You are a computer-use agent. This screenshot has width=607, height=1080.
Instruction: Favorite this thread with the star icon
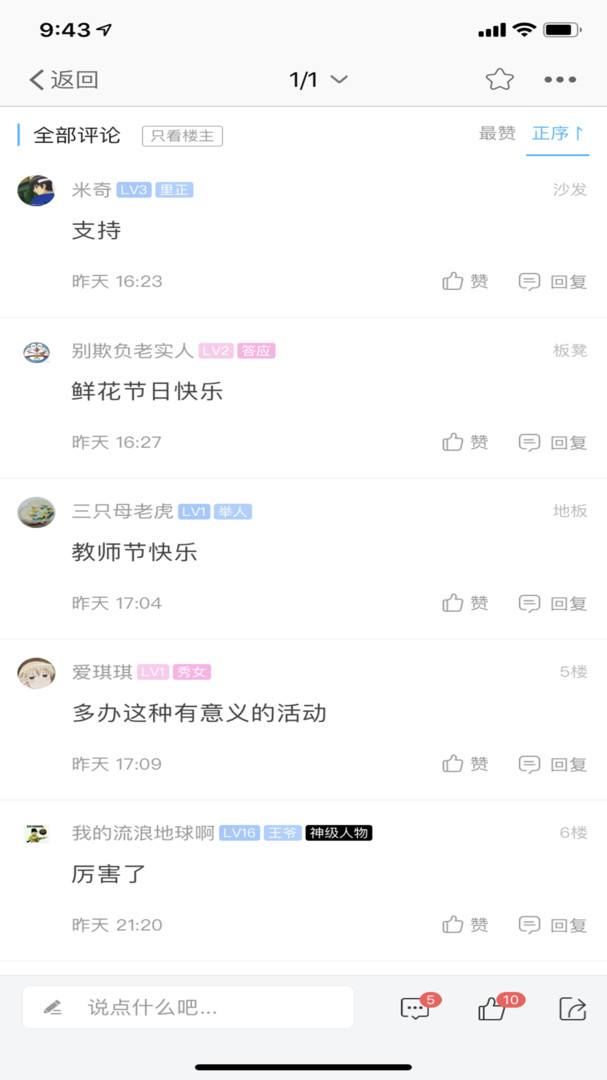point(499,80)
